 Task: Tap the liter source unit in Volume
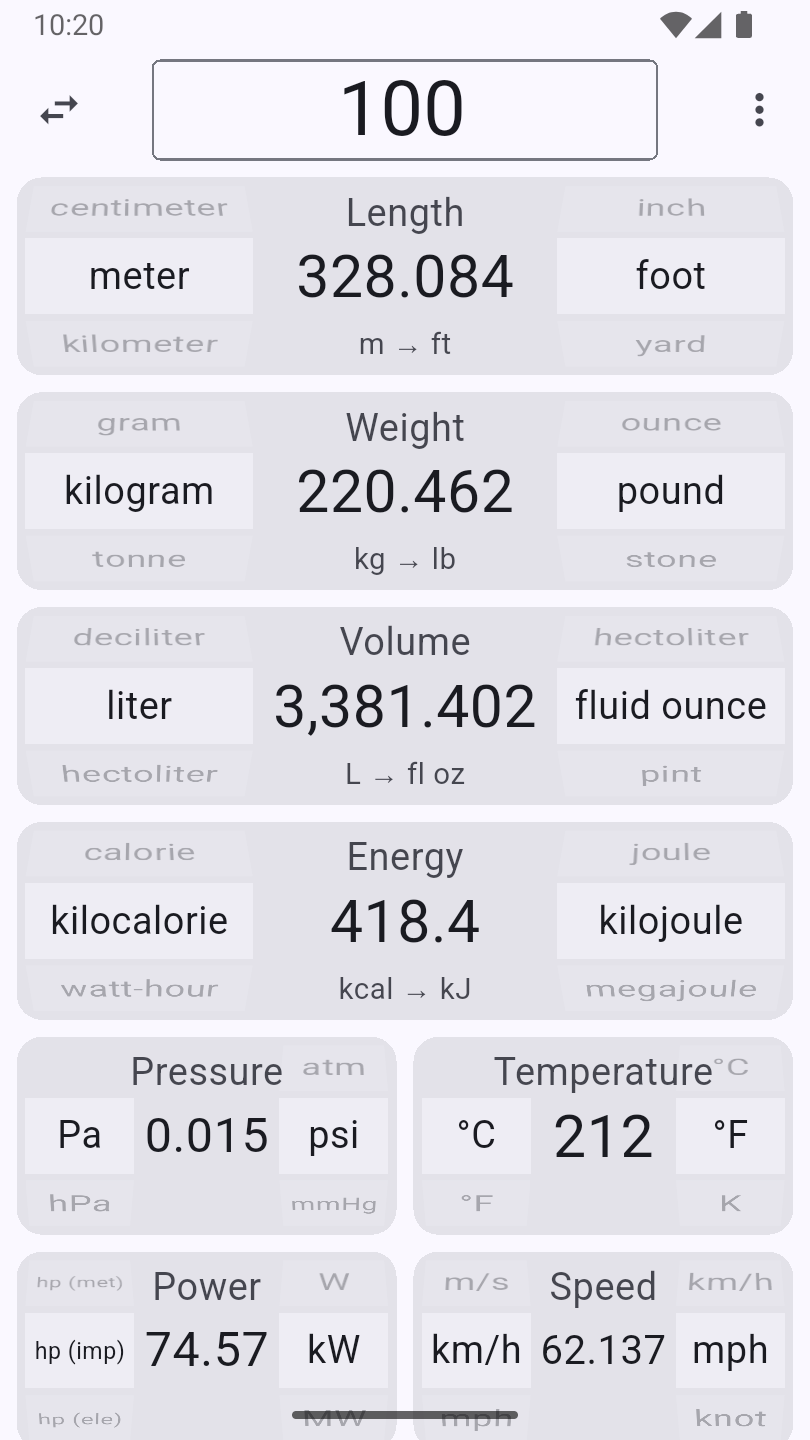(139, 706)
